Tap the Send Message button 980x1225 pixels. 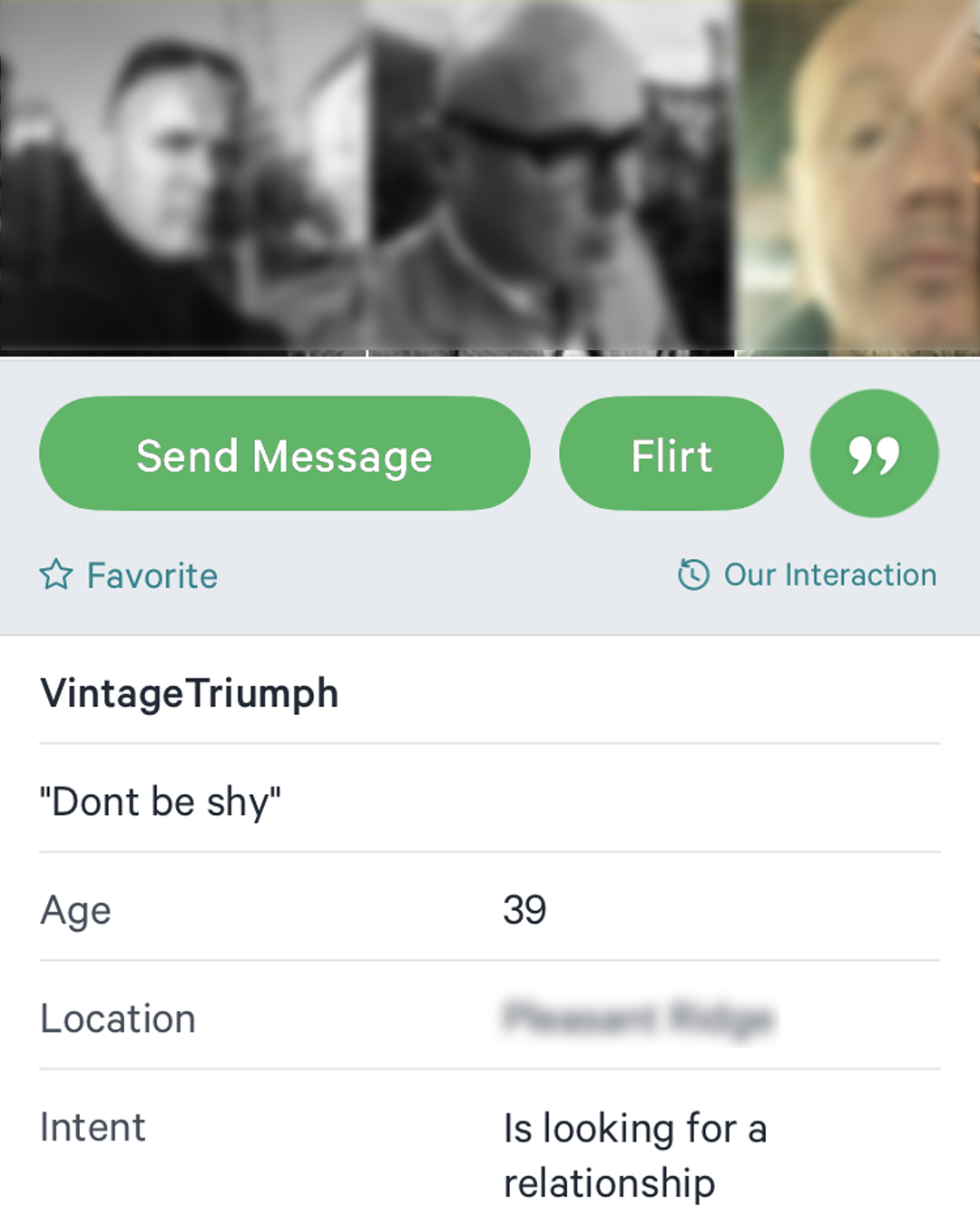[x=284, y=454]
